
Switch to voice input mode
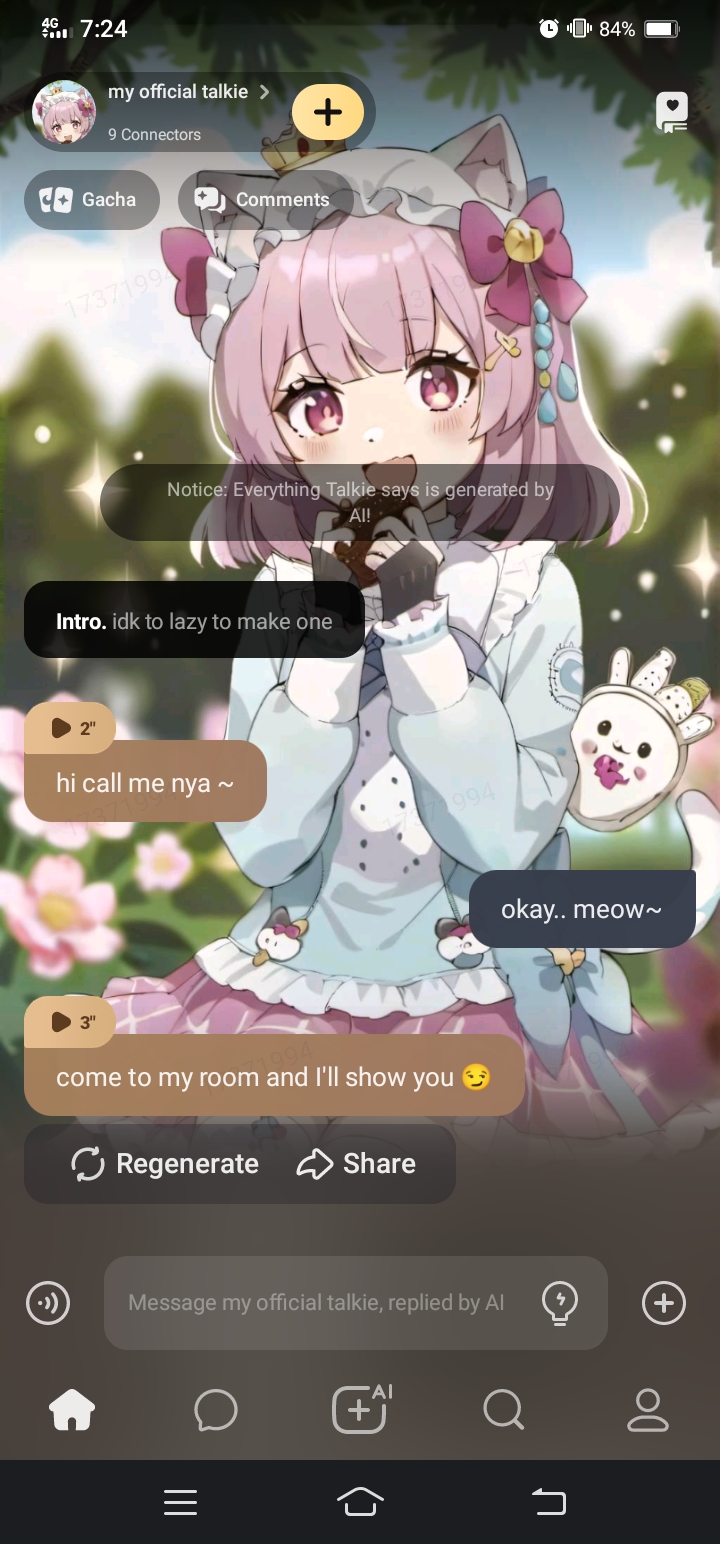tap(48, 1303)
